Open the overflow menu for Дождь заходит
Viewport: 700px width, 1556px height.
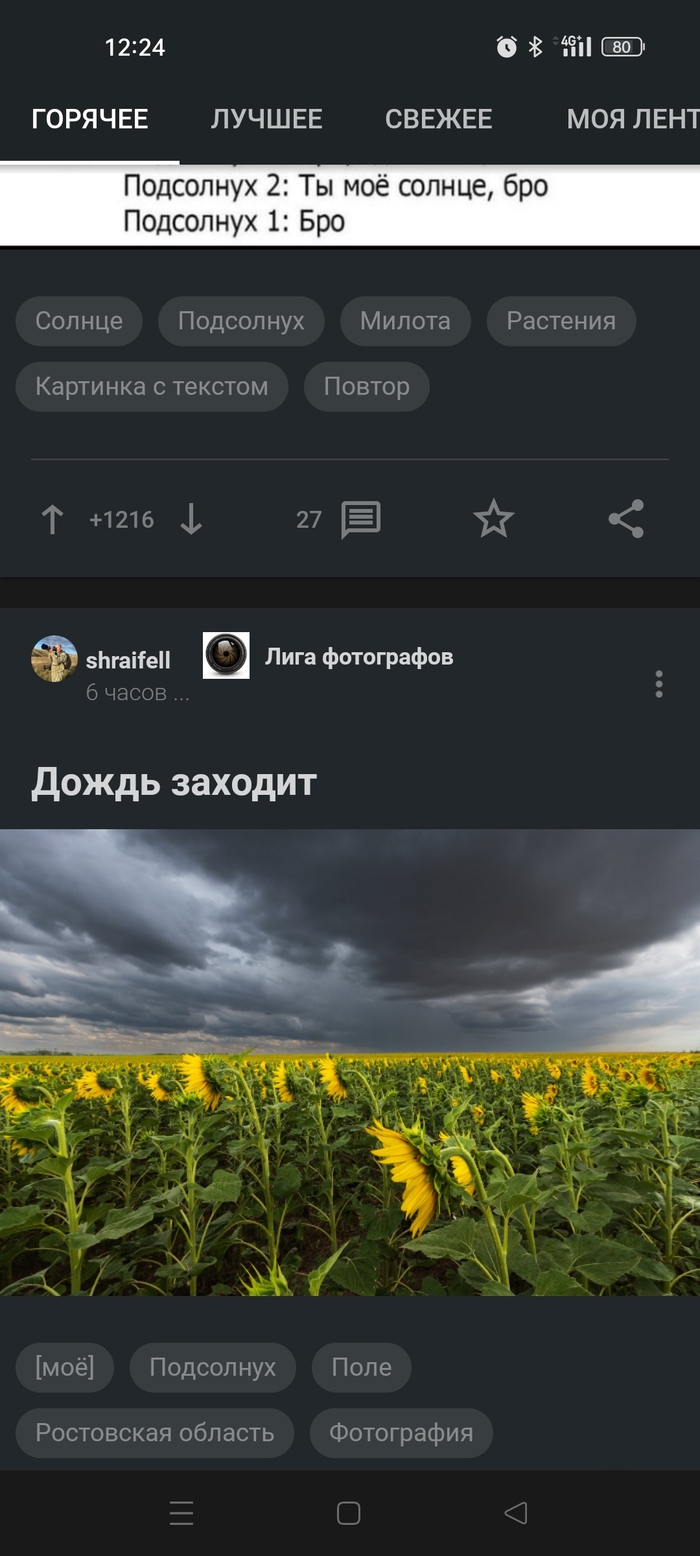[658, 684]
